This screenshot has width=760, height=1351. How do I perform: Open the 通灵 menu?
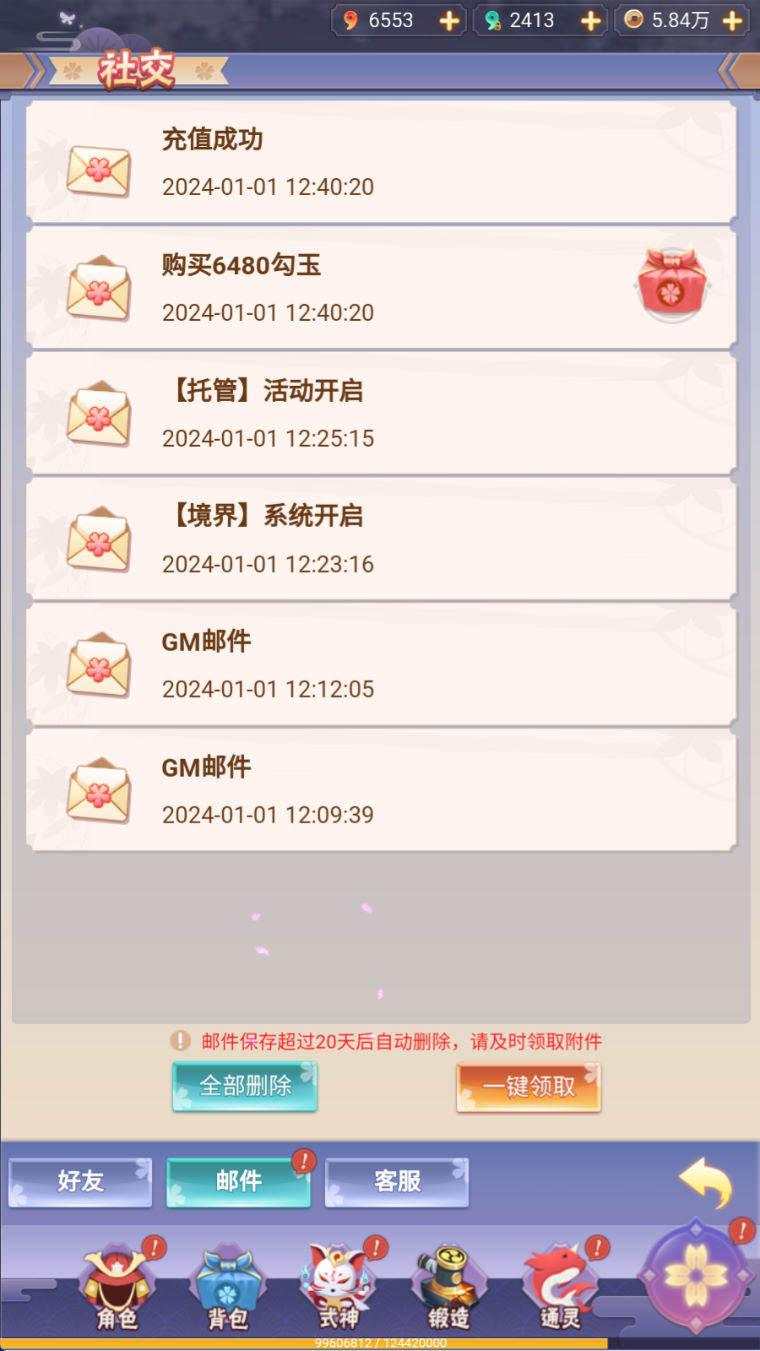pos(560,1289)
